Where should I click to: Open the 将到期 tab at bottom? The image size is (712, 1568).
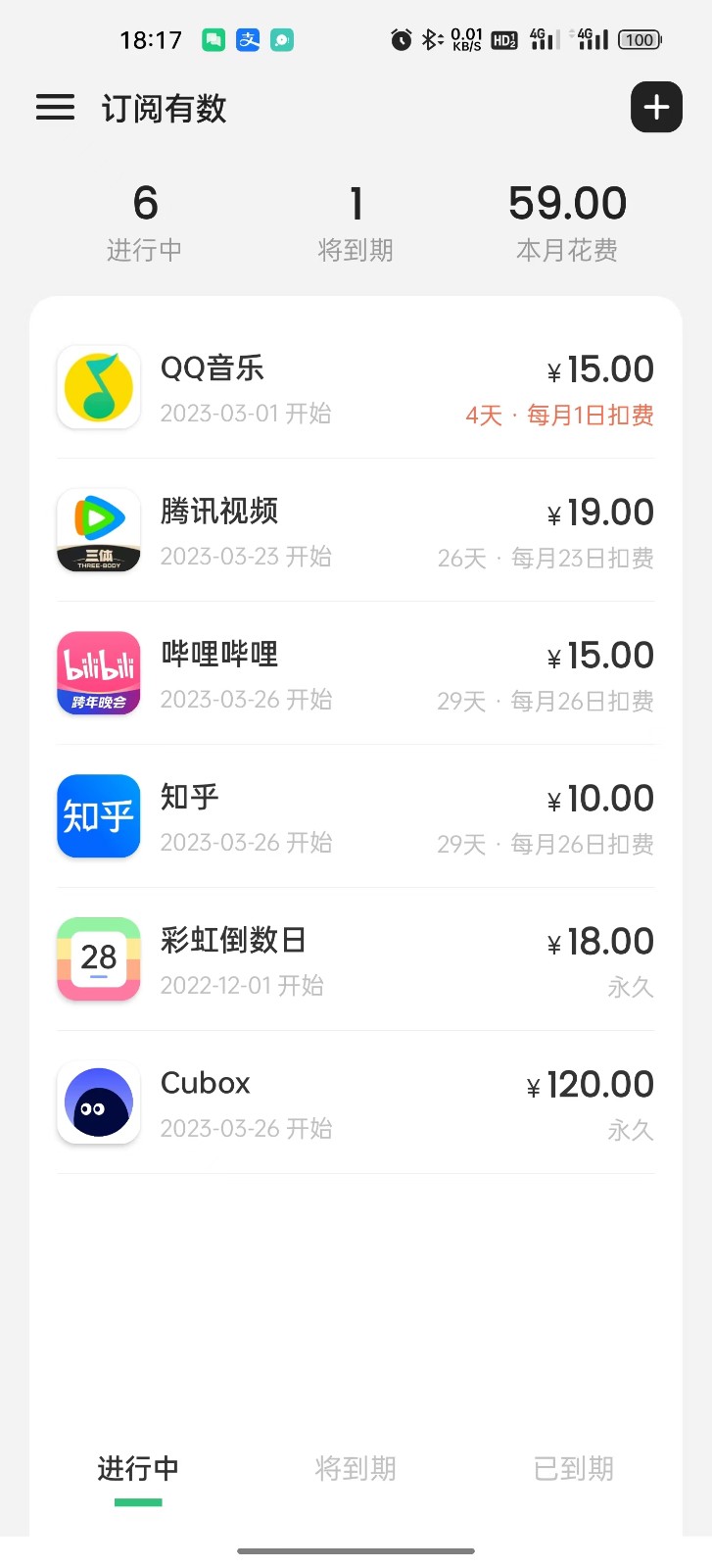356,1468
